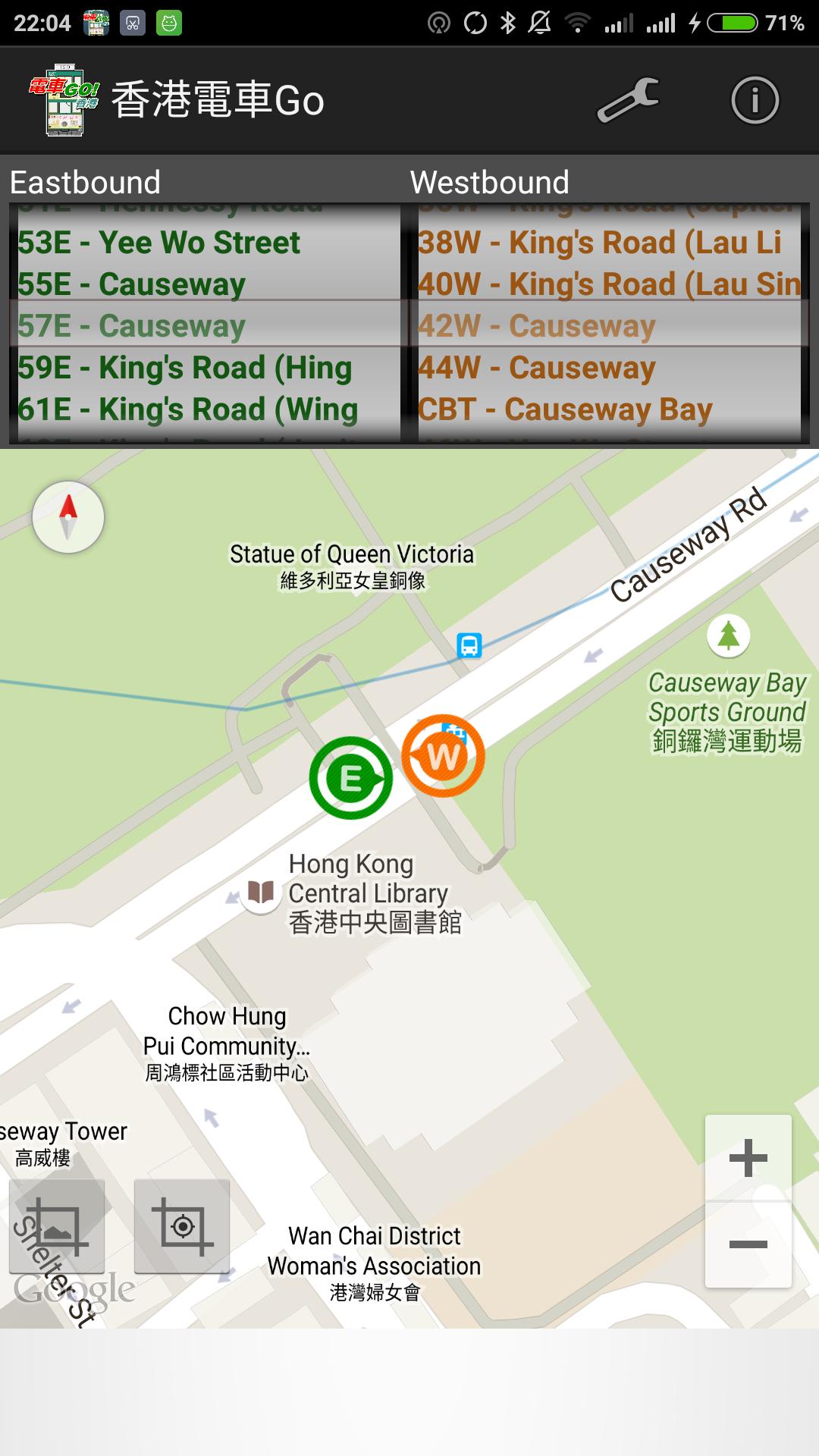Tap the compass to reset map orientation

(x=68, y=516)
